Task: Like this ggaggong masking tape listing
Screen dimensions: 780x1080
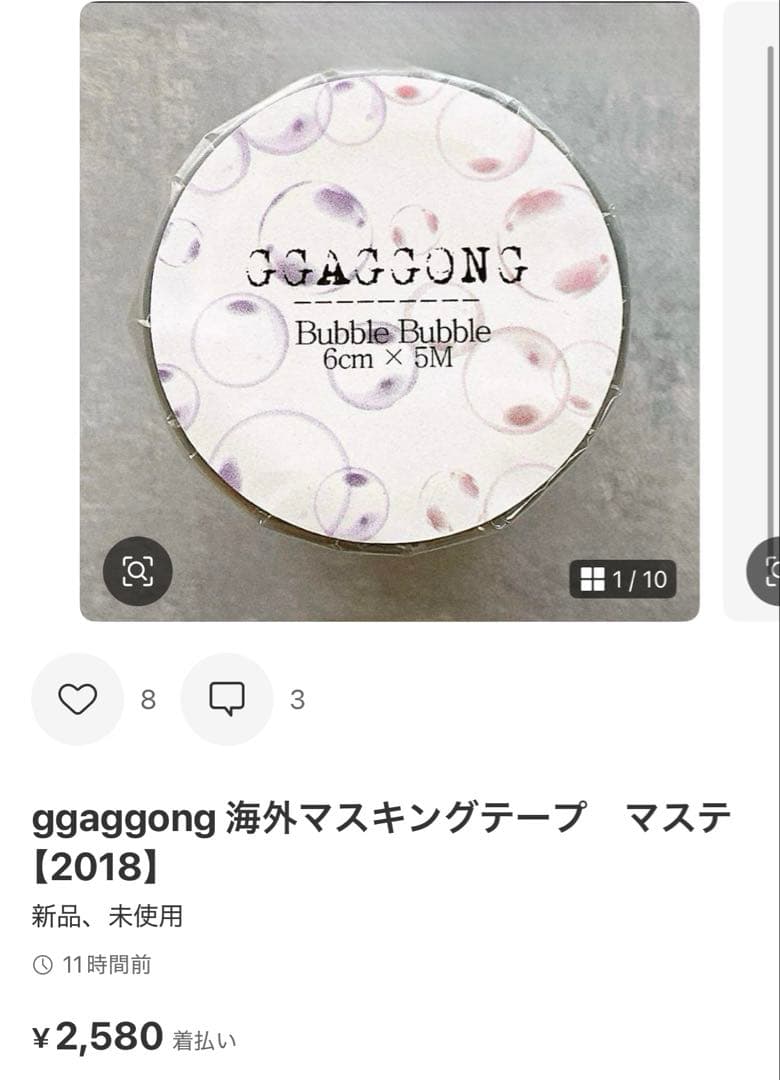Action: (77, 699)
